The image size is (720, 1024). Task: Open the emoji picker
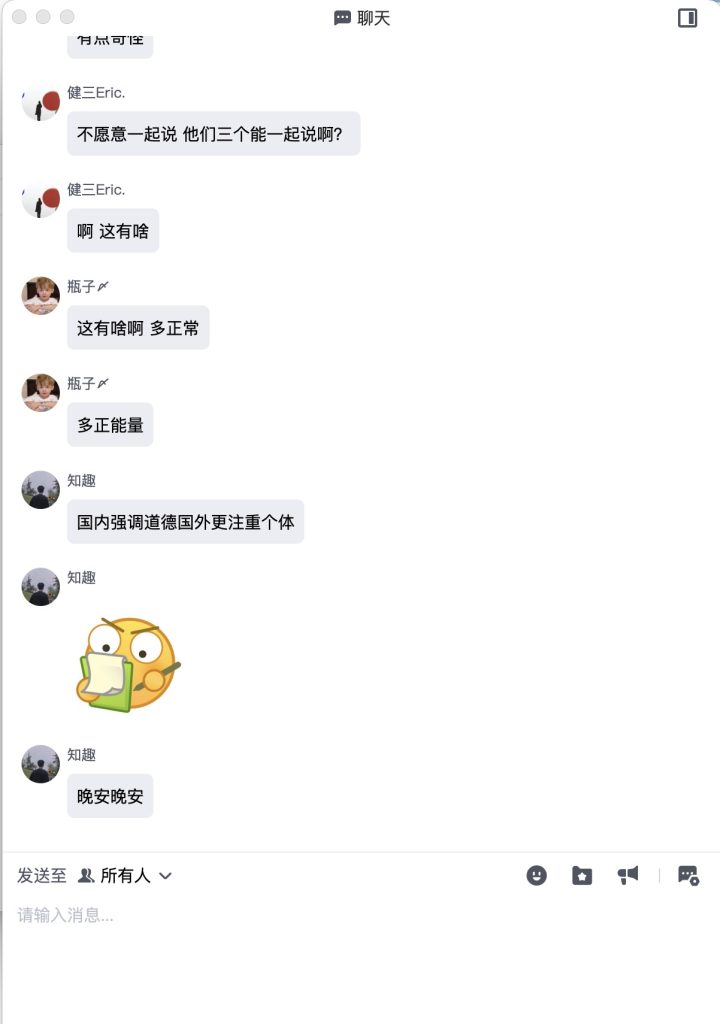pyautogui.click(x=537, y=876)
